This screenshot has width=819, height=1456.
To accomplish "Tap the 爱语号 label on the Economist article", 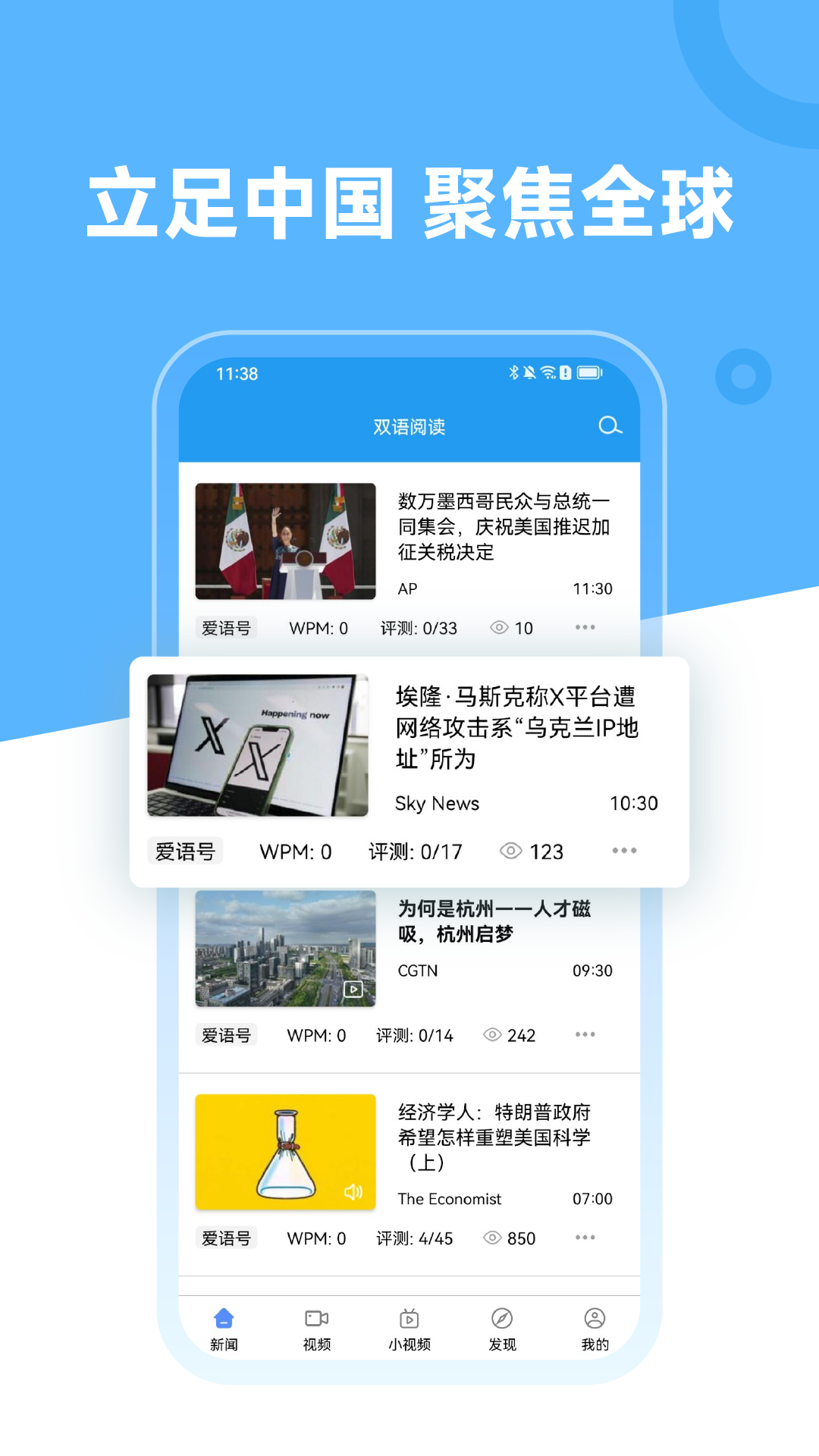I will [227, 1237].
